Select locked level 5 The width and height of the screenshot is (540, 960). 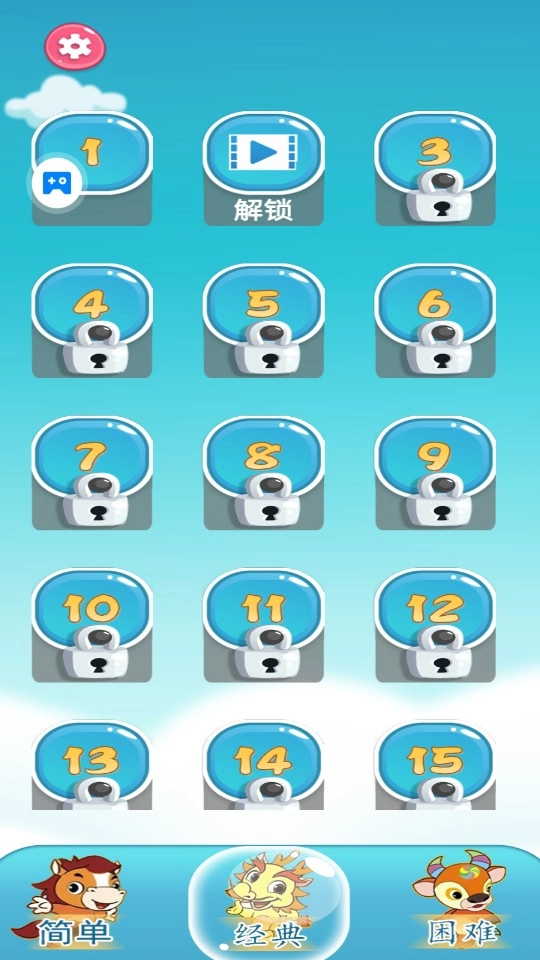263,320
